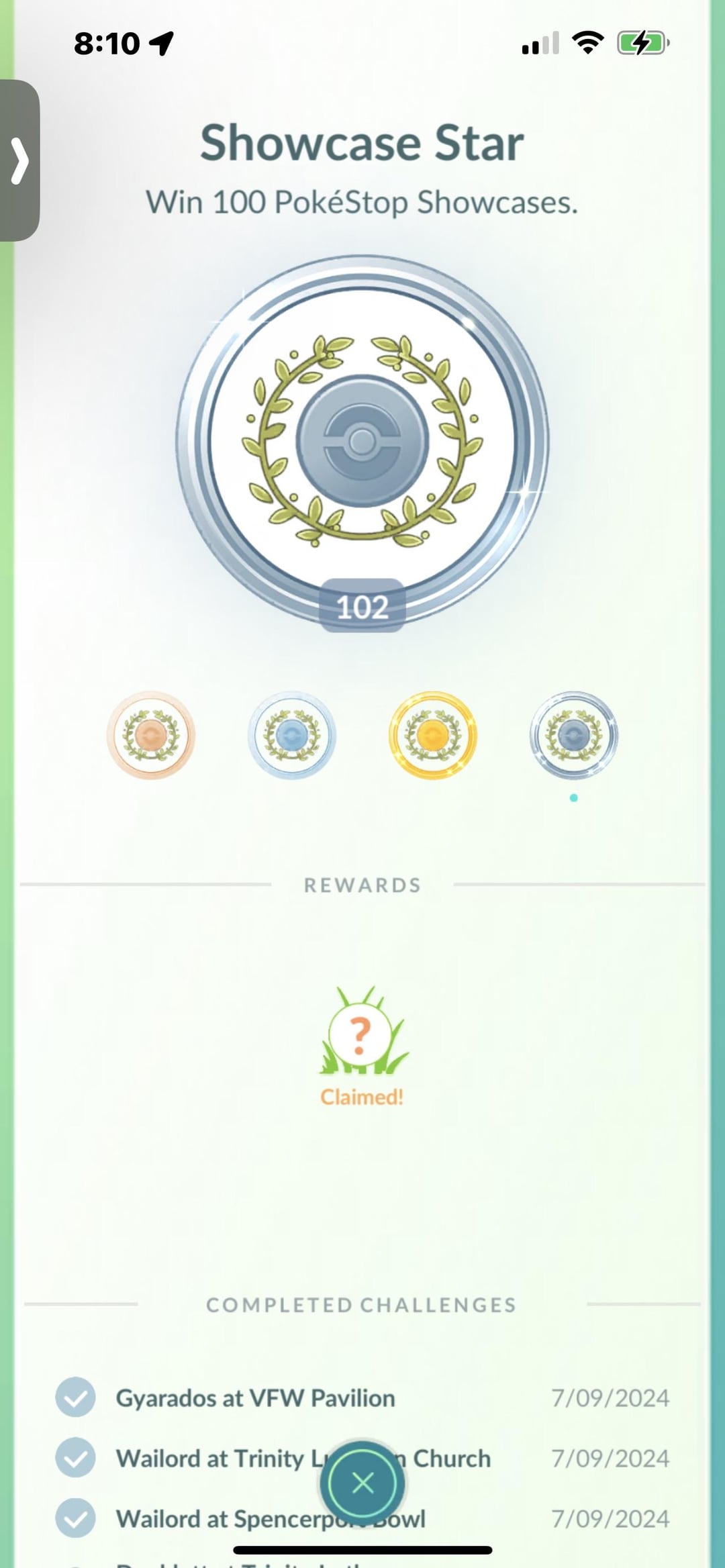Select the gold medal tier
The height and width of the screenshot is (1568, 725).
point(433,735)
